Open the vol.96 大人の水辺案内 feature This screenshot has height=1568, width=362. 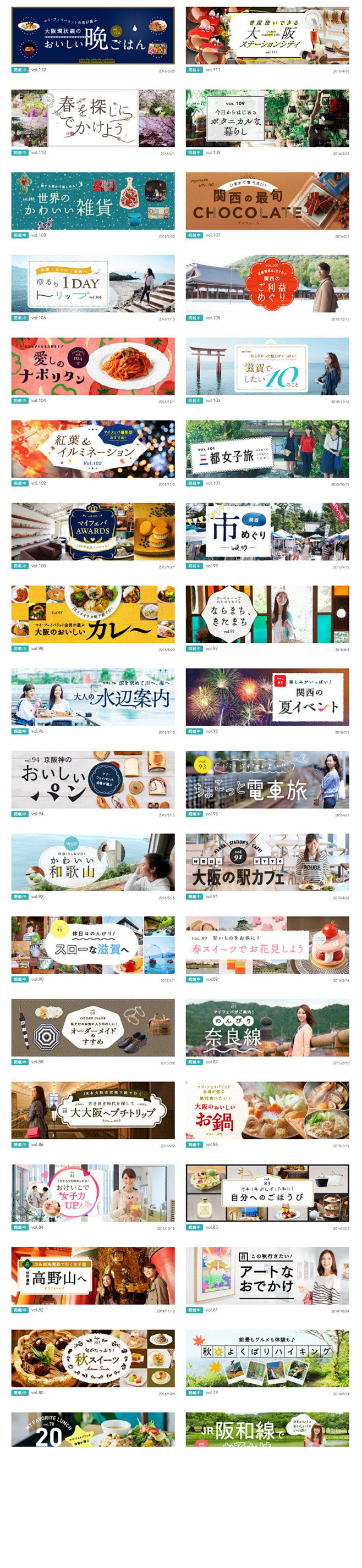(x=92, y=697)
